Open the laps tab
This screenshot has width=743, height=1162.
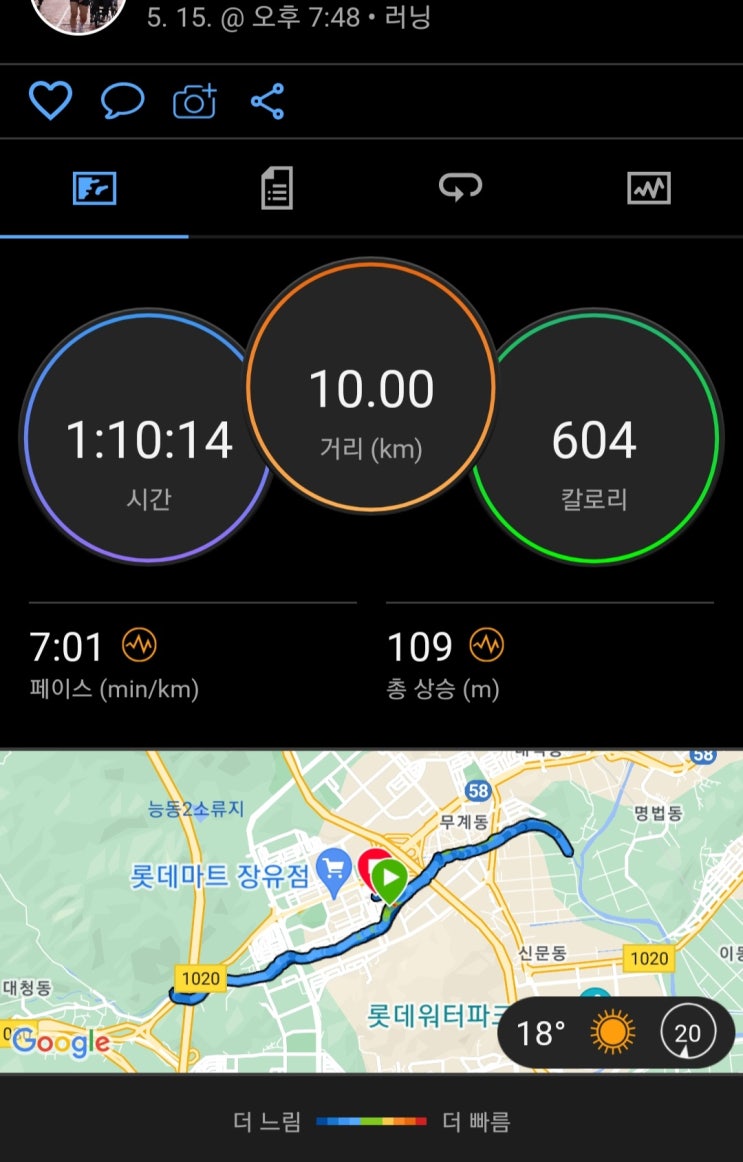point(460,187)
